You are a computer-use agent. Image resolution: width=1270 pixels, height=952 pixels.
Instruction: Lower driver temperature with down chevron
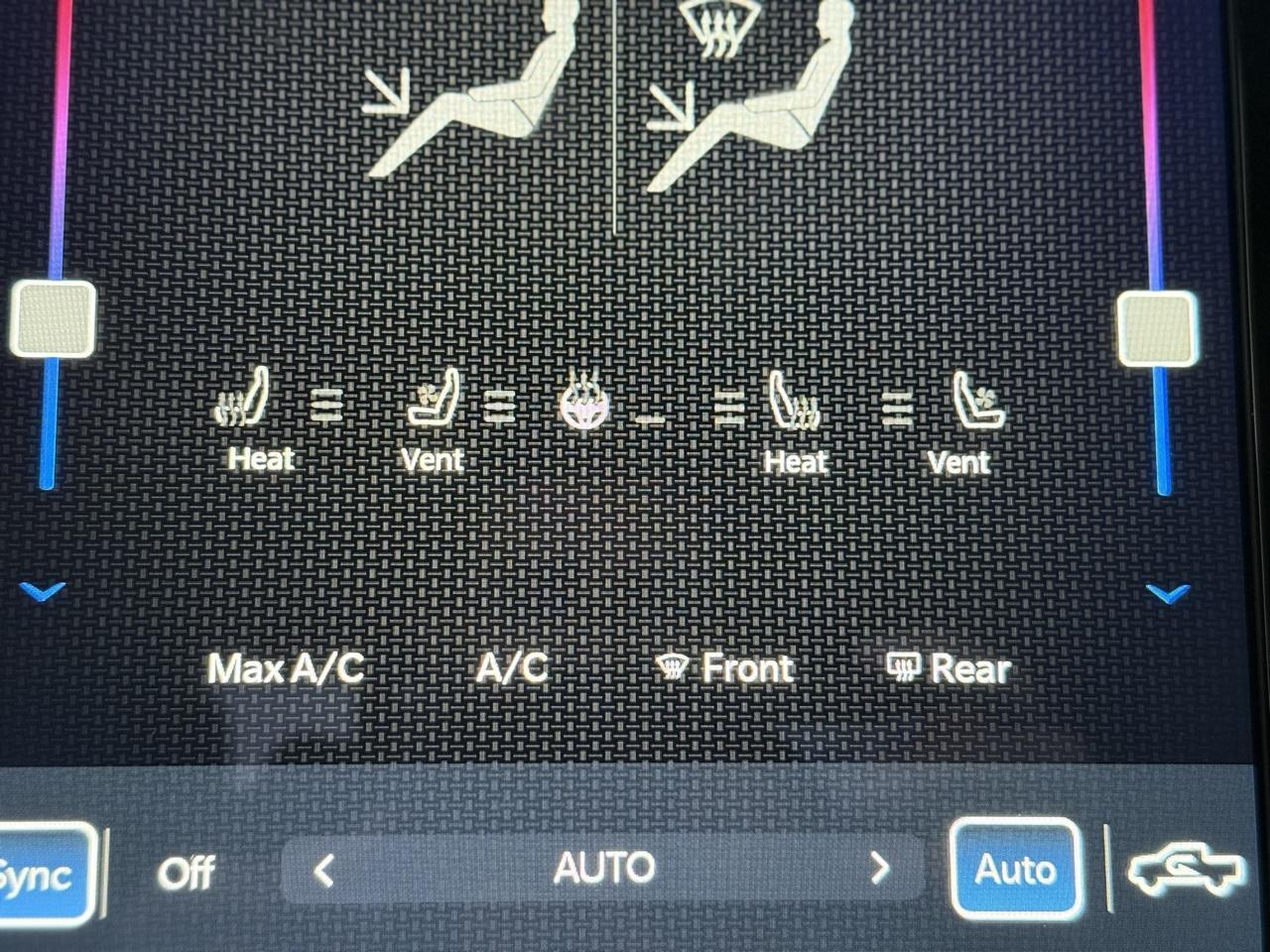click(43, 593)
